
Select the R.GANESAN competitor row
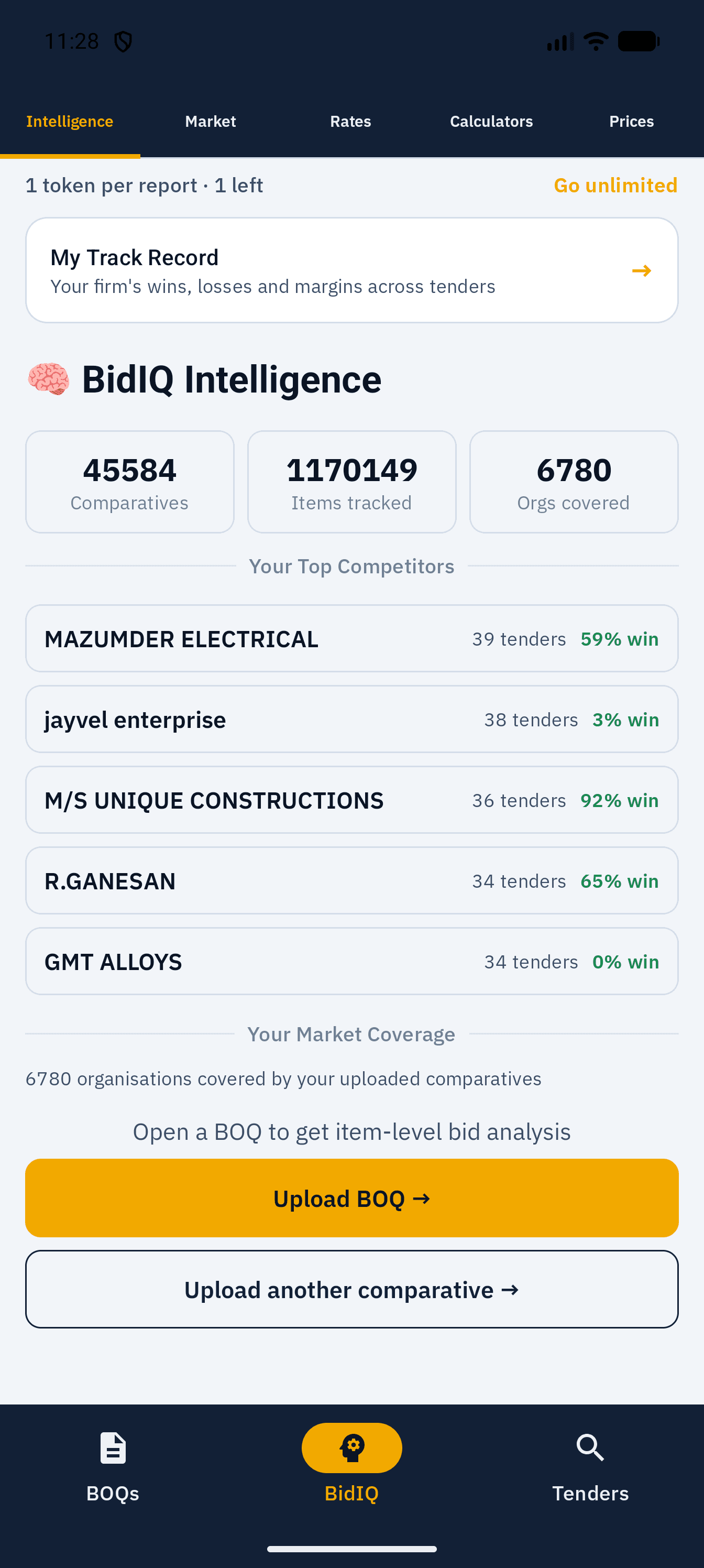tap(351, 881)
